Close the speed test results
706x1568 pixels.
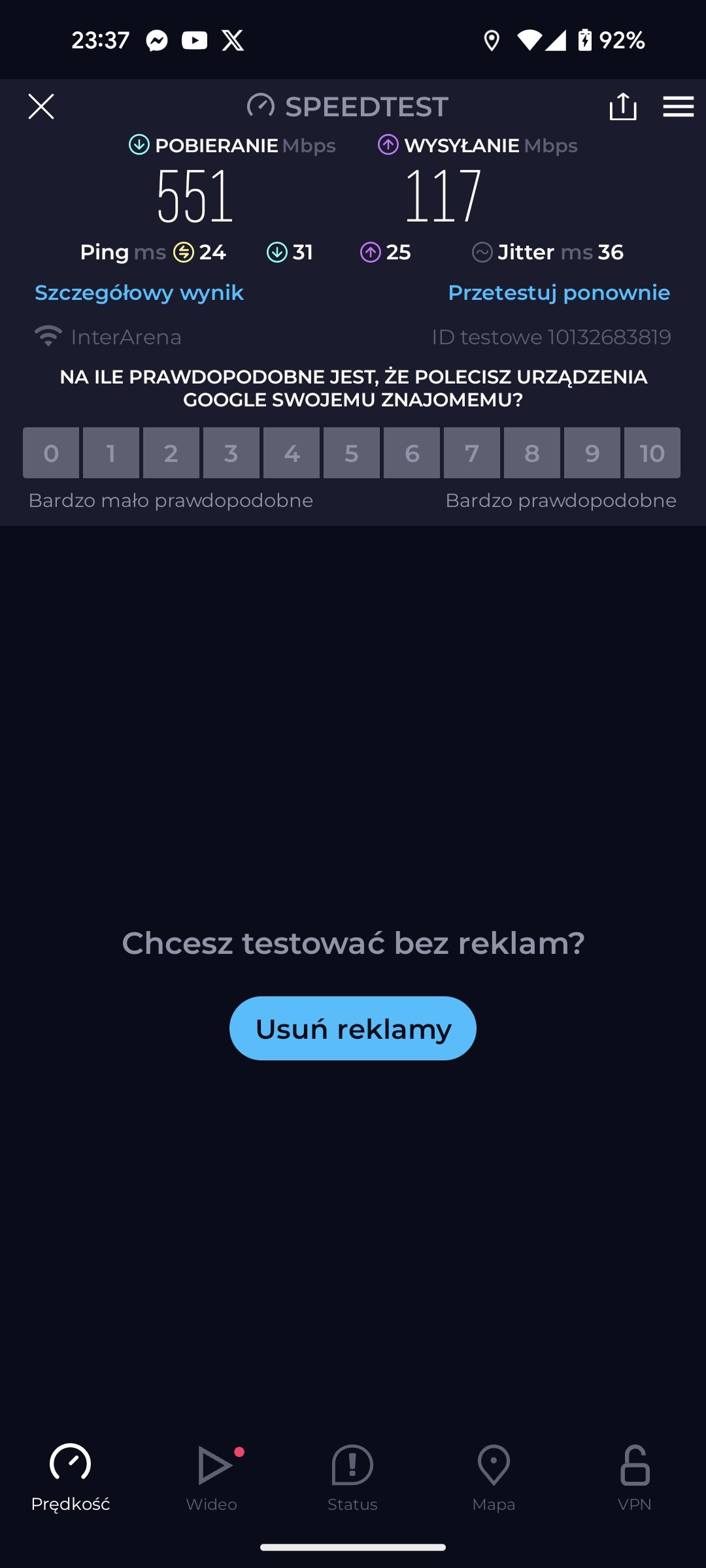pos(41,106)
